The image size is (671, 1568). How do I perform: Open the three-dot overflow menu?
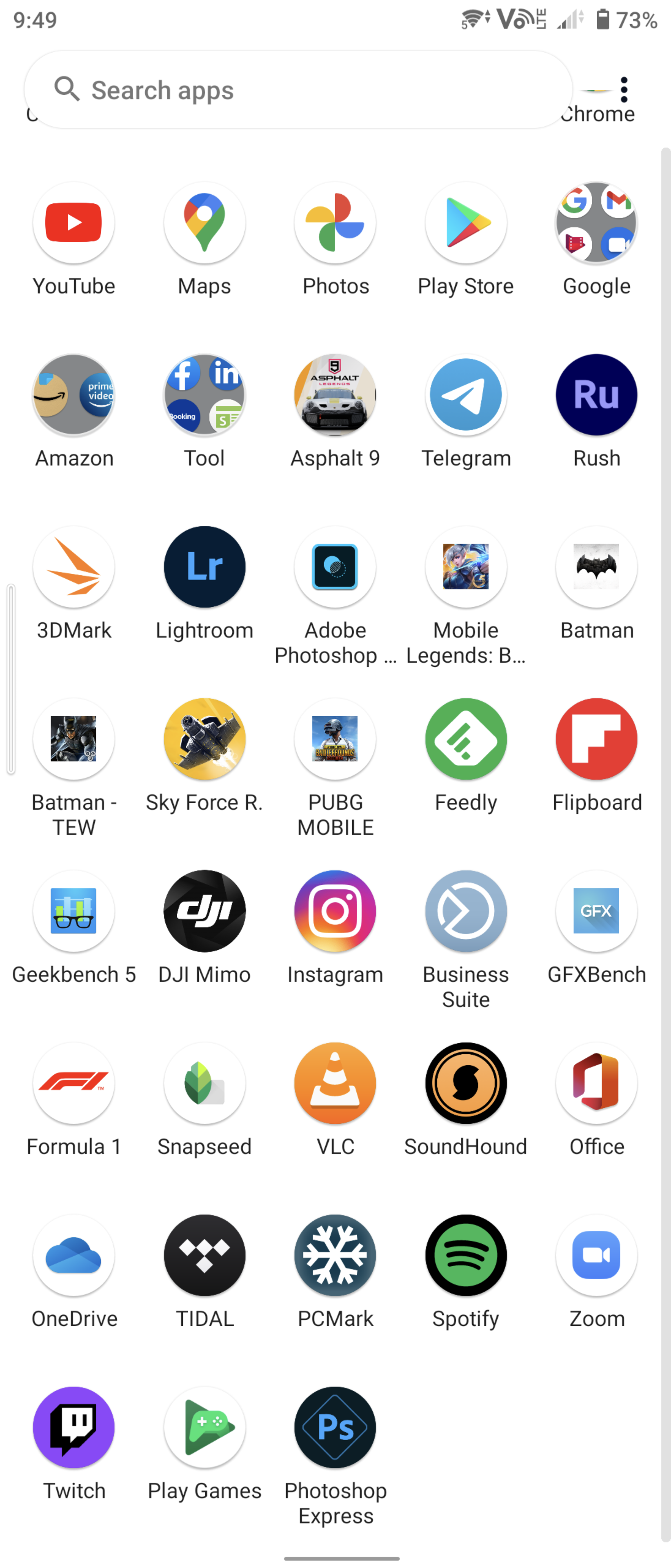(x=624, y=89)
